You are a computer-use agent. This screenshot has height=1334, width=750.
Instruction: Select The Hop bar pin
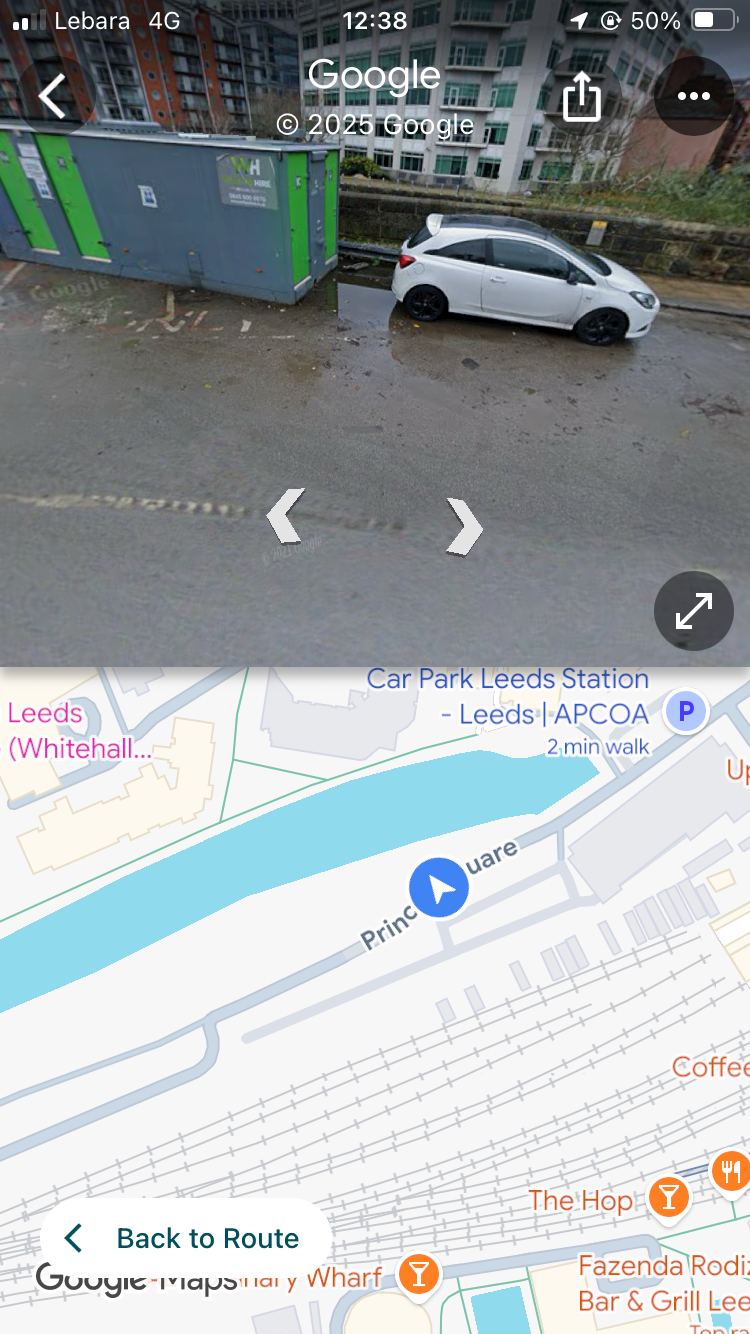pyautogui.click(x=668, y=1196)
